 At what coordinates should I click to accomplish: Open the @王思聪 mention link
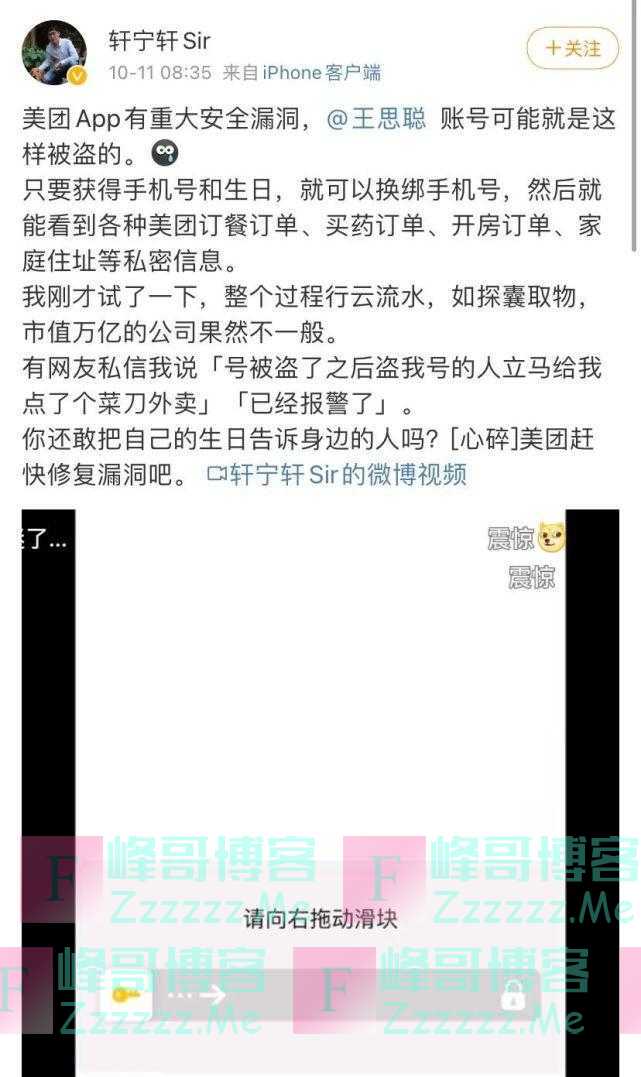tap(376, 119)
